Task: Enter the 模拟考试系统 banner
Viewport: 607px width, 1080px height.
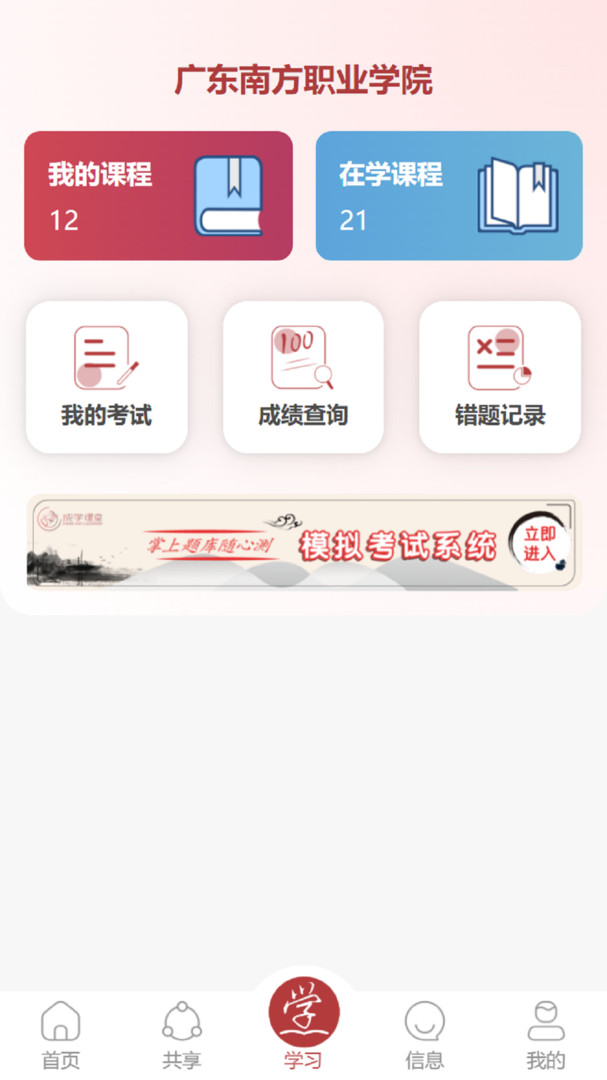Action: tap(303, 543)
